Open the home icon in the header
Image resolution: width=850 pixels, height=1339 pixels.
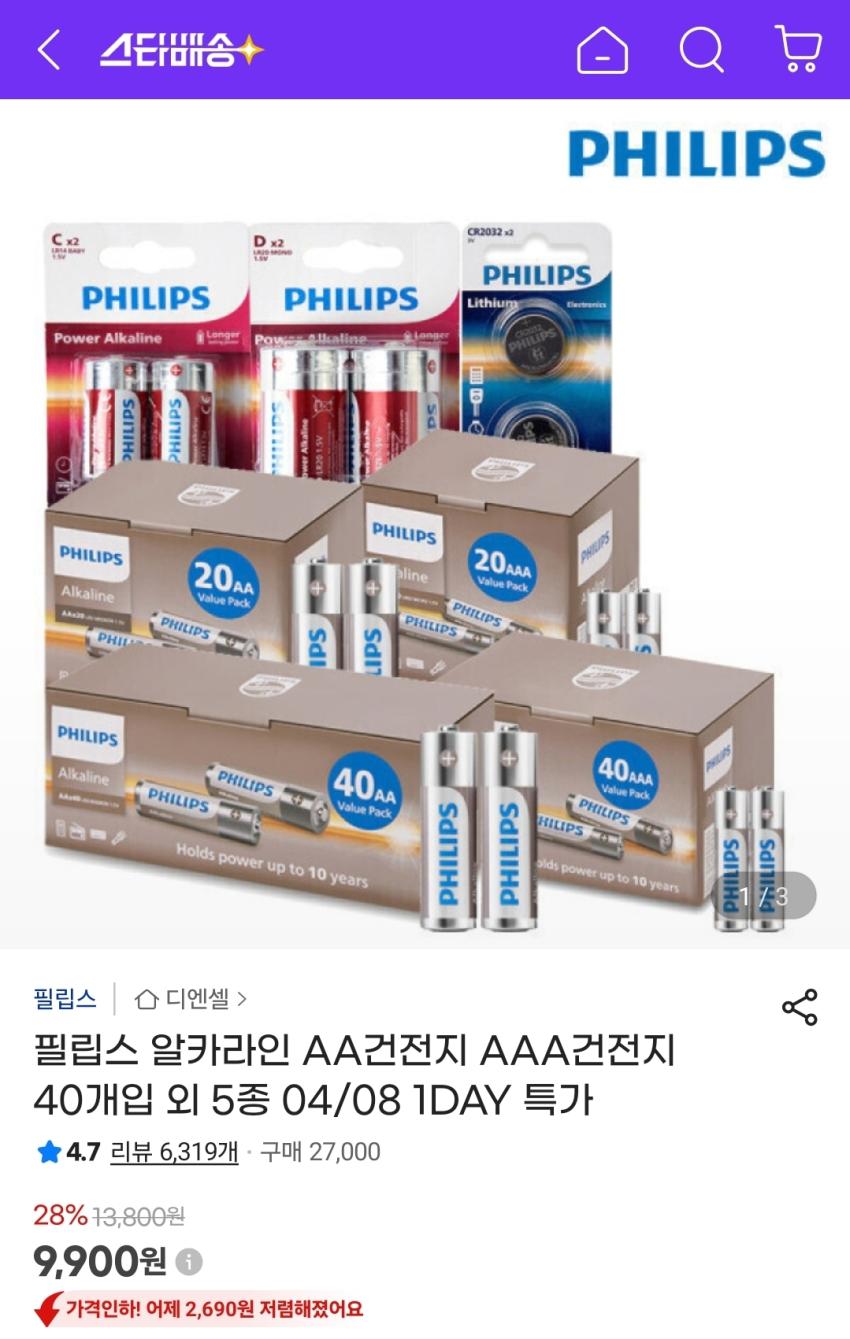click(602, 50)
